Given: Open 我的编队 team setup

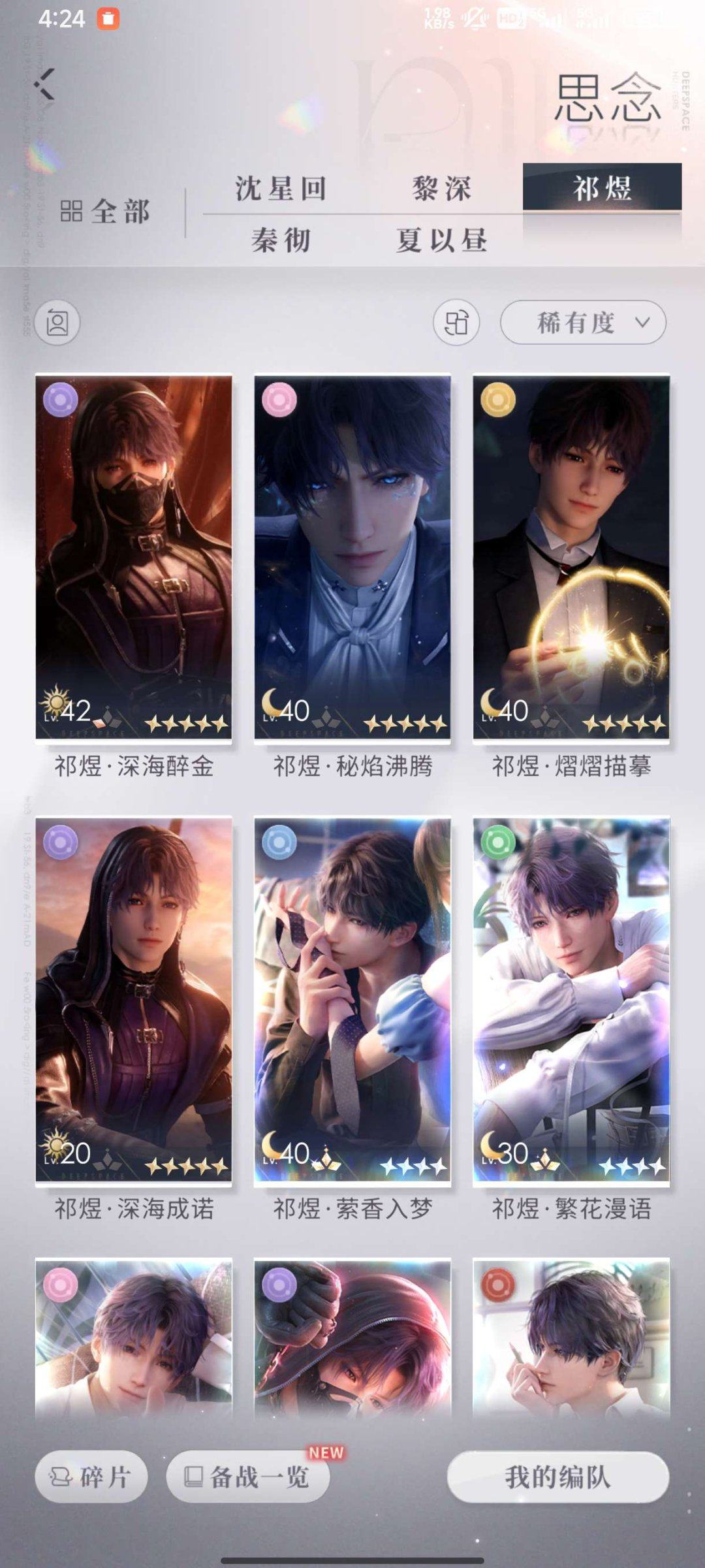Looking at the screenshot, I should tap(558, 1477).
